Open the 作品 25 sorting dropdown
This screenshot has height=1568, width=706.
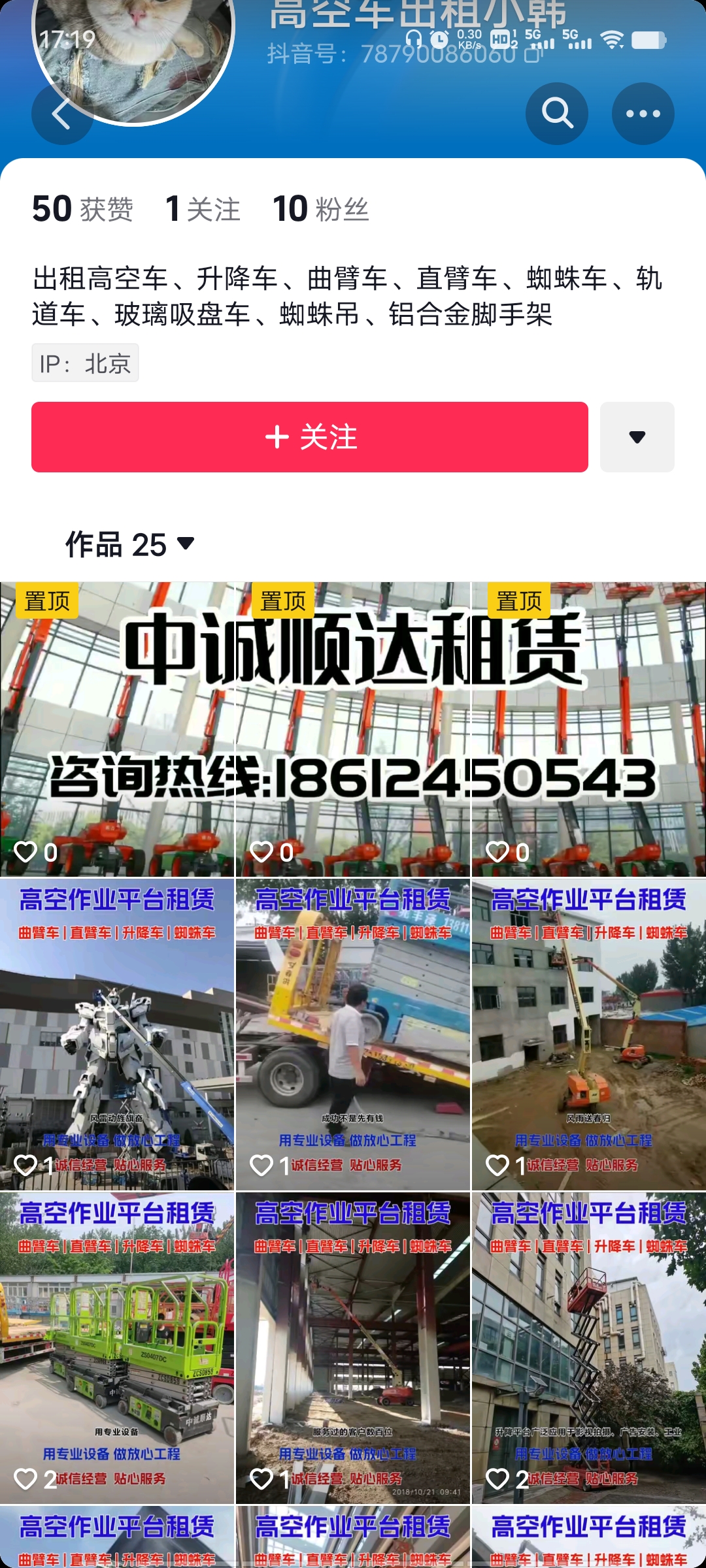[x=130, y=544]
